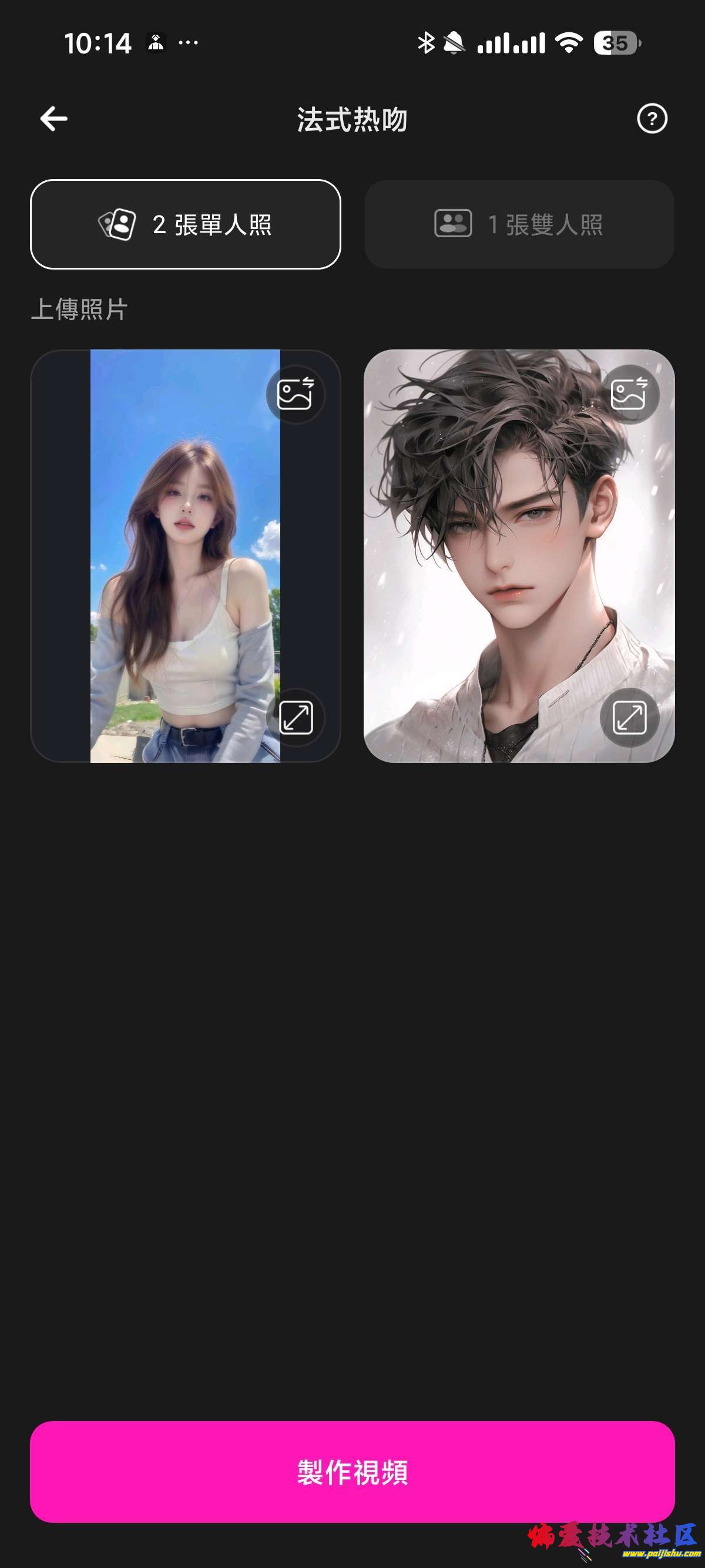Open the help question mark icon
The image size is (705, 1568).
(x=652, y=118)
